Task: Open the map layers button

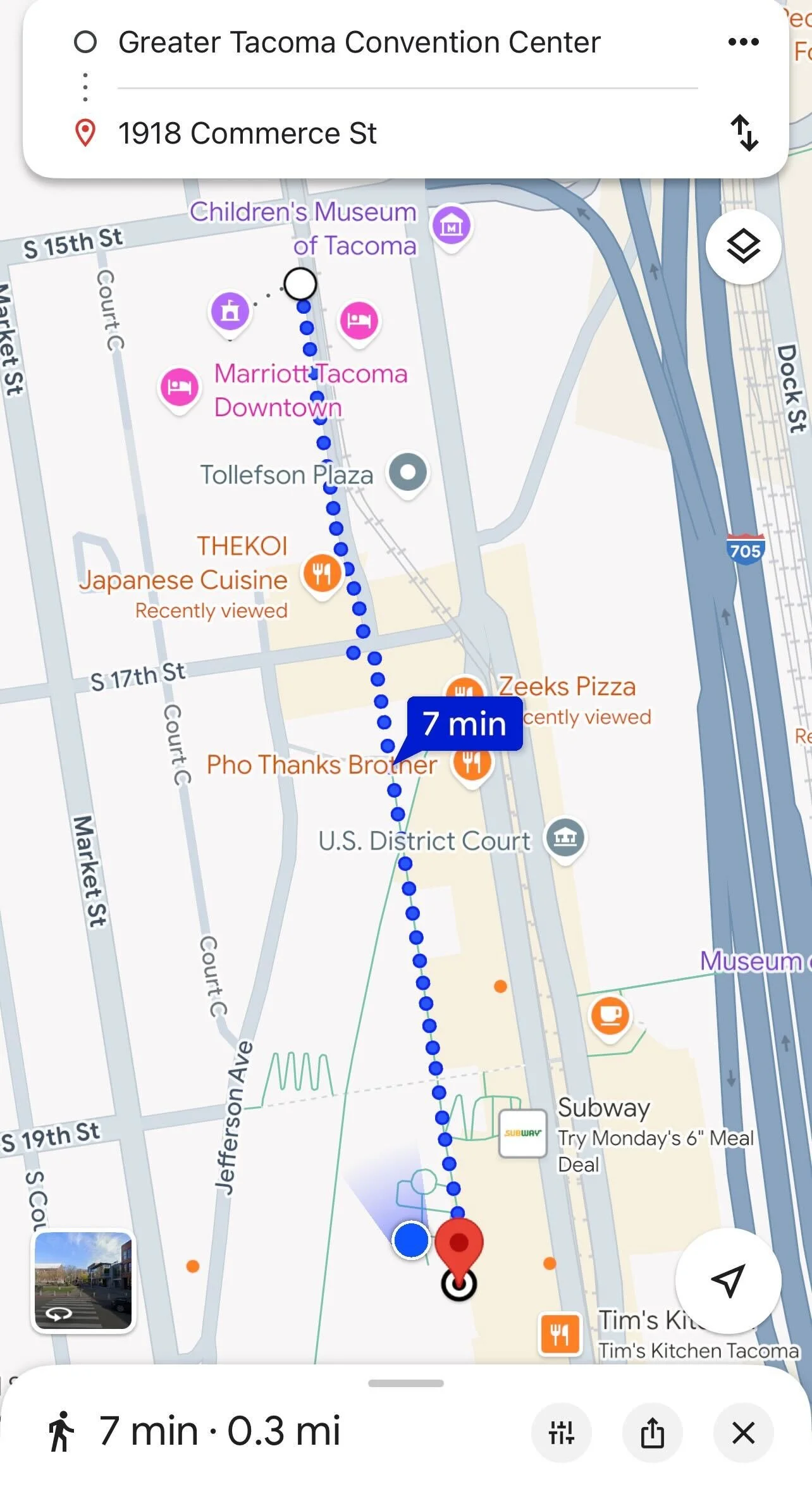Action: click(x=743, y=247)
